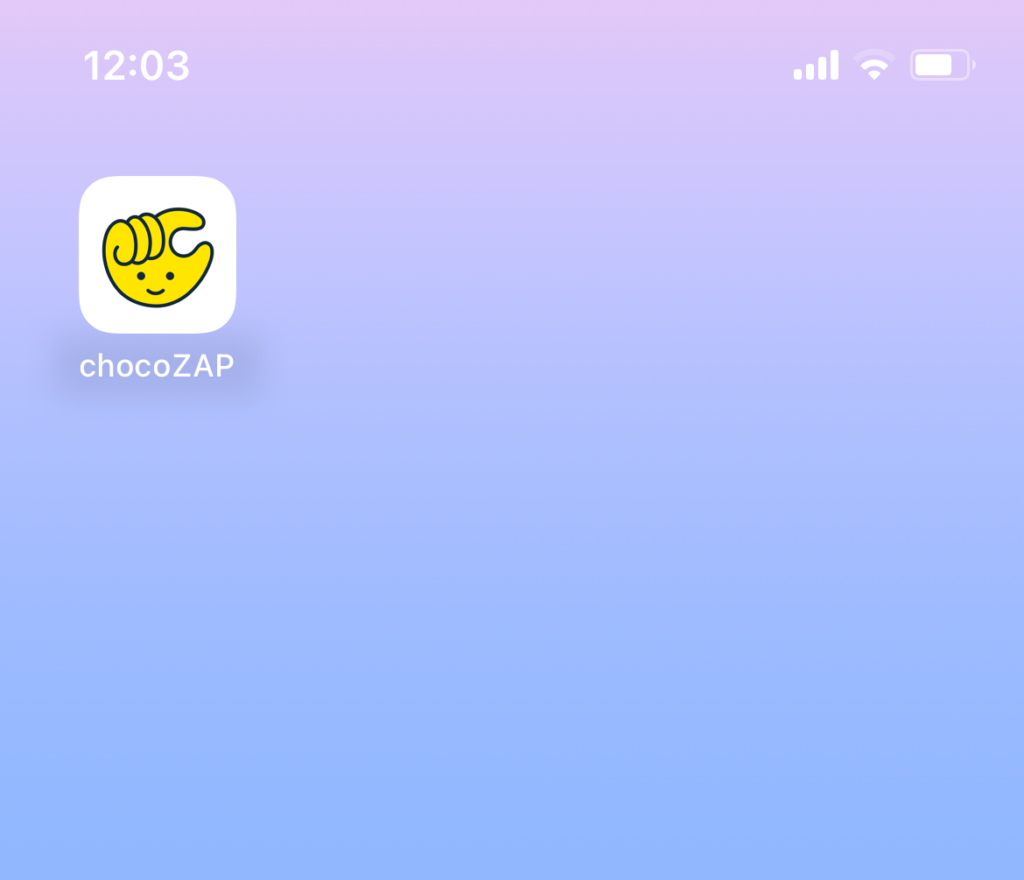Open the chocoZAP app
Image resolution: width=1024 pixels, height=880 pixels.
point(157,254)
